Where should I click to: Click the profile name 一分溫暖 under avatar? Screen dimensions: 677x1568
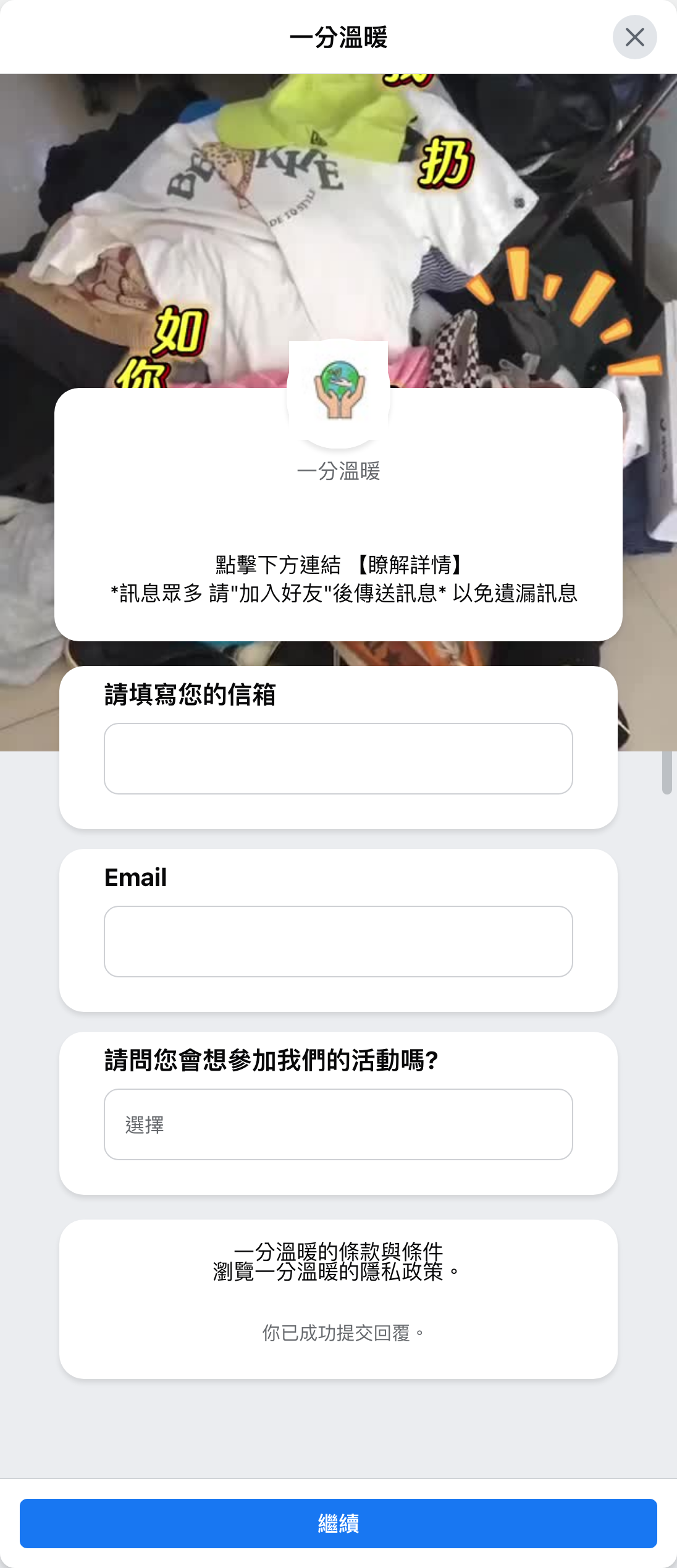pyautogui.click(x=338, y=472)
